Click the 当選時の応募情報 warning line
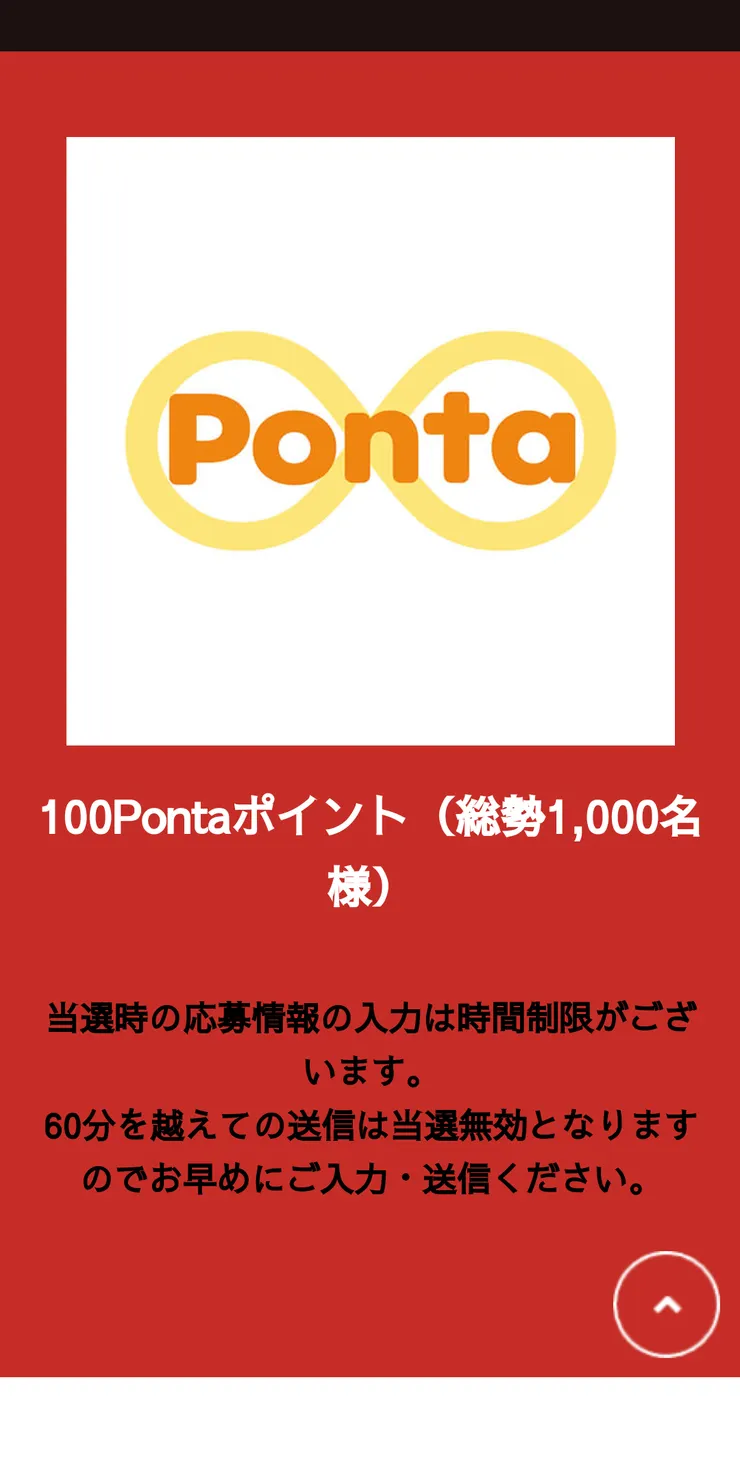740x1480 pixels. point(370,1018)
